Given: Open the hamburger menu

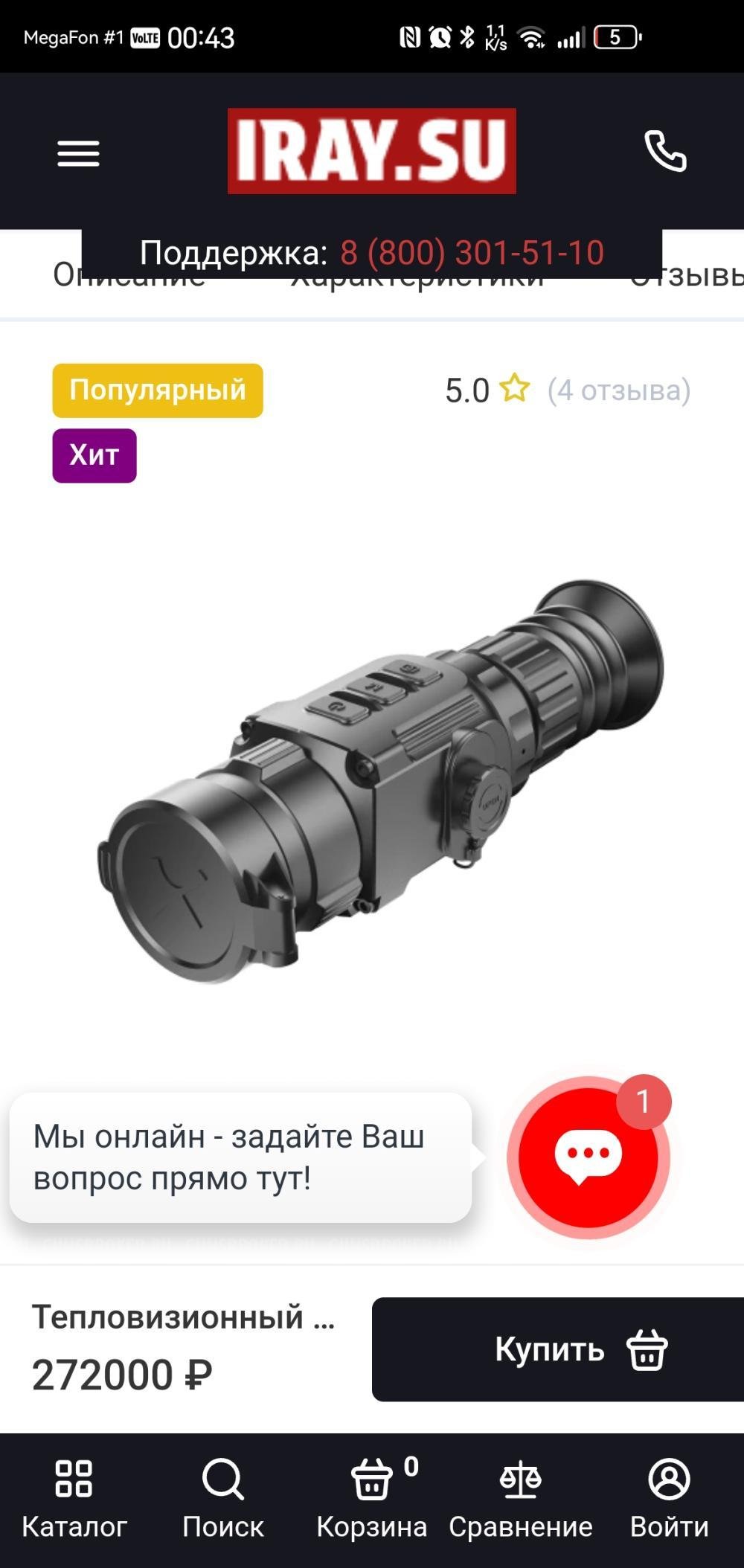Looking at the screenshot, I should click(x=77, y=152).
